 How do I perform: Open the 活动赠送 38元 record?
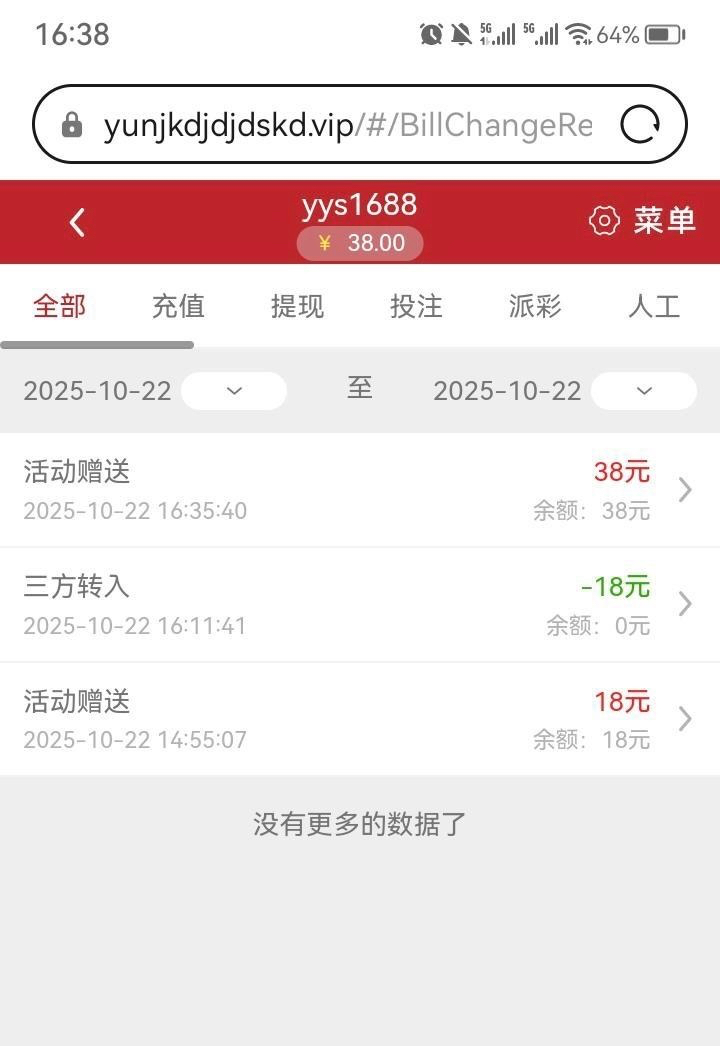coord(360,490)
